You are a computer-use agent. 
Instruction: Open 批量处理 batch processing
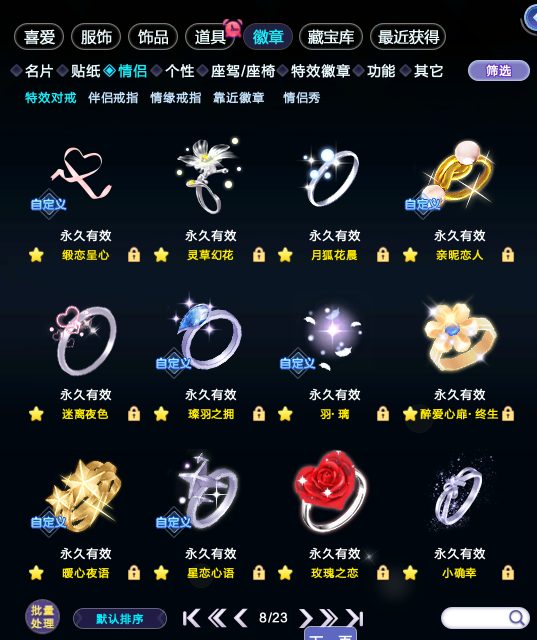click(42, 617)
